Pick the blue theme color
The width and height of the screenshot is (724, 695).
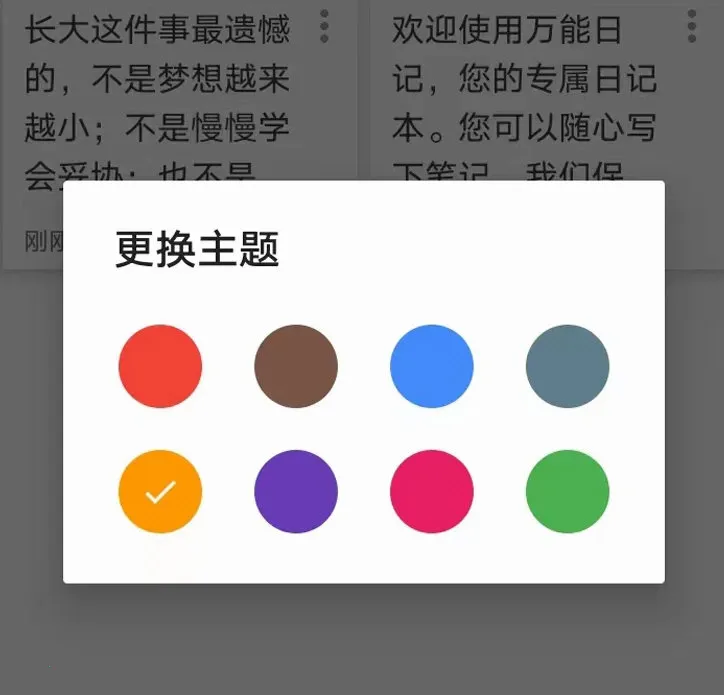pos(432,366)
